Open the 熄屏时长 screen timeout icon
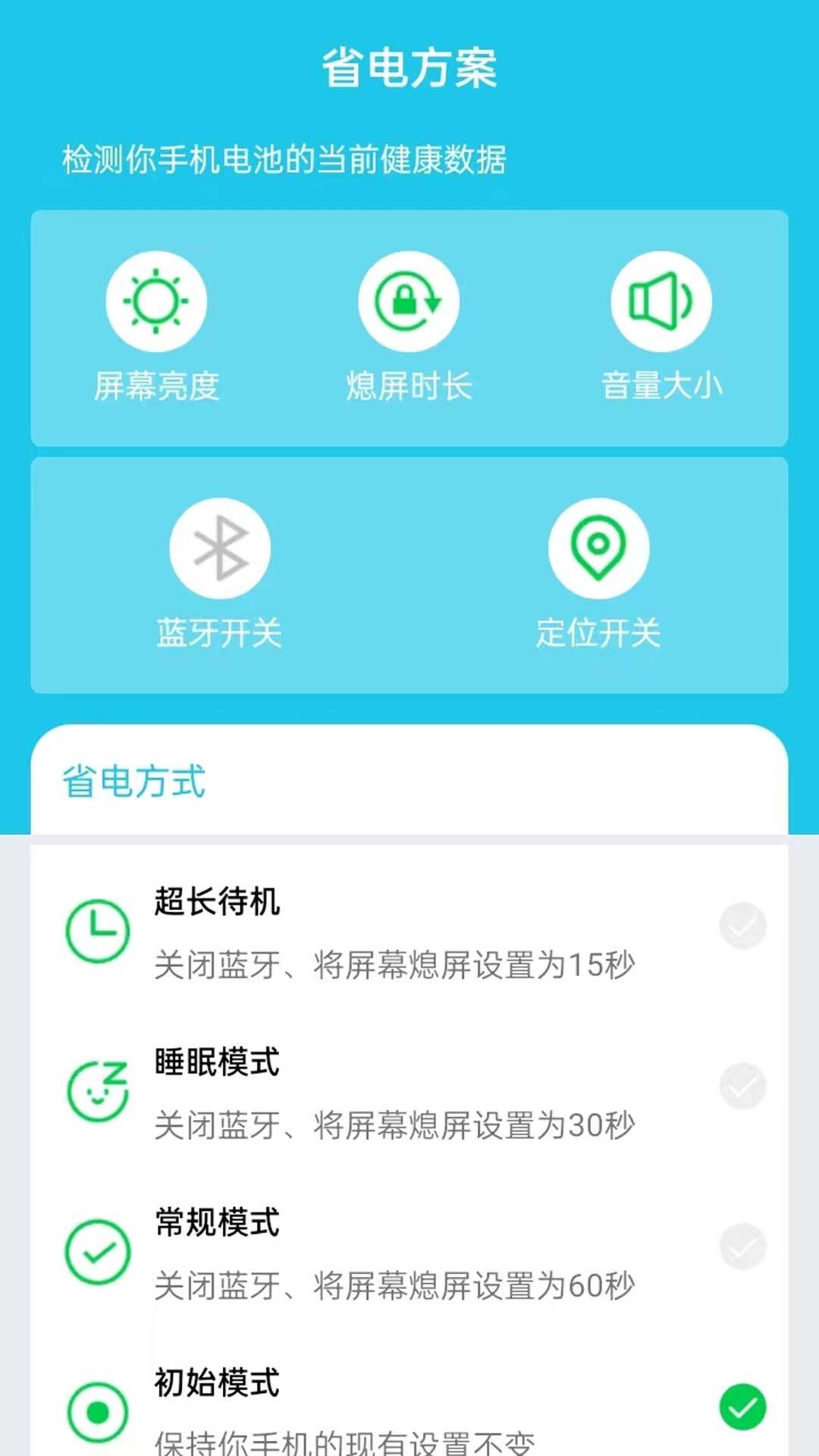Viewport: 819px width, 1456px height. [x=408, y=301]
